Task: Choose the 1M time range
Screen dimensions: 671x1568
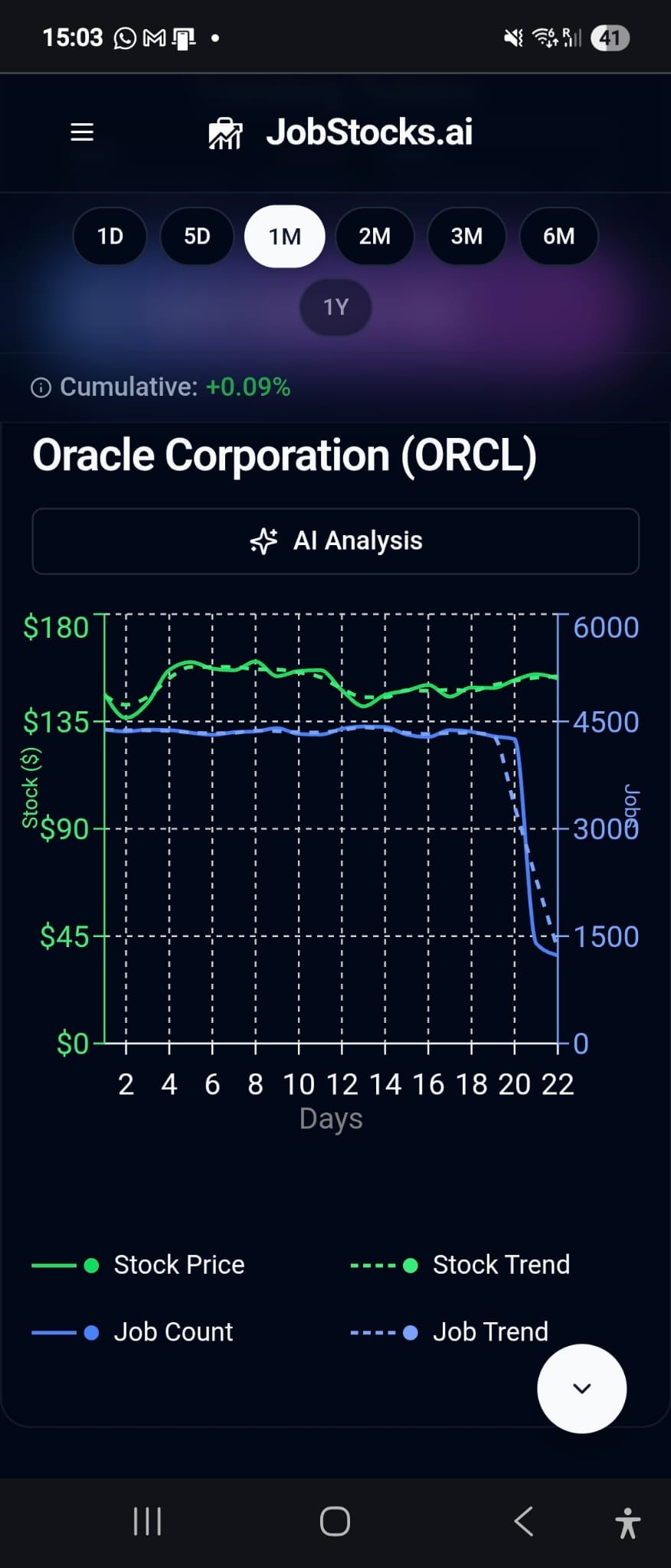Action: pyautogui.click(x=284, y=237)
